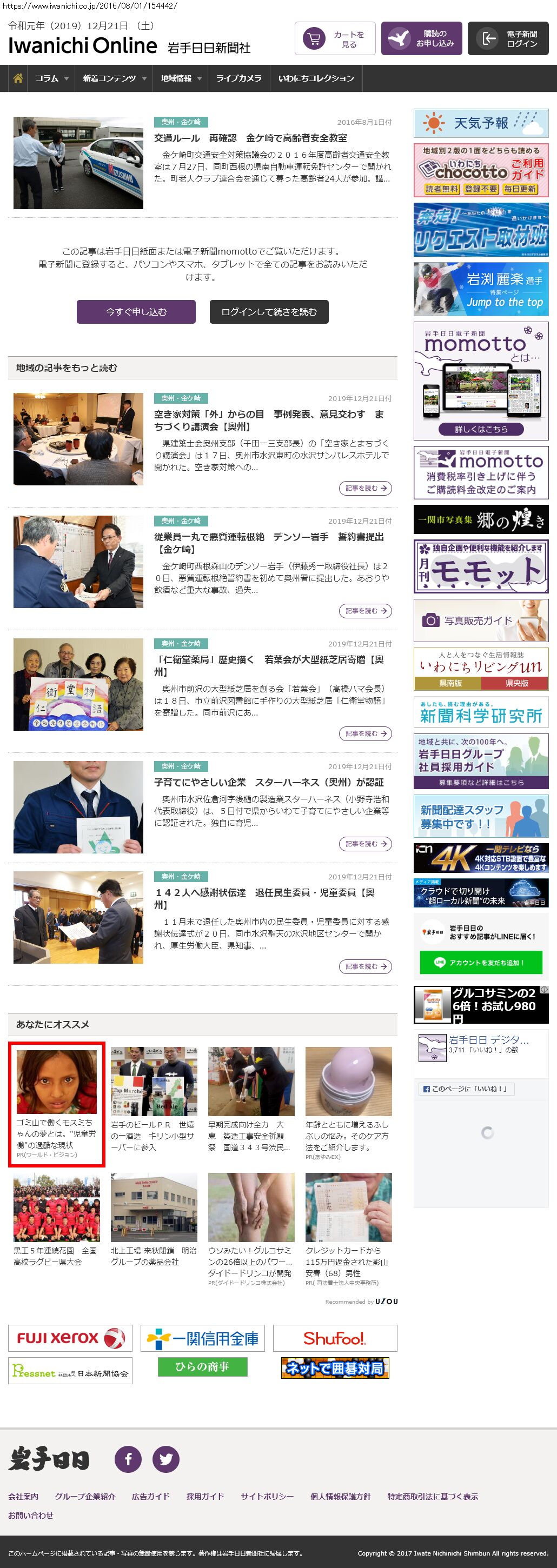Screen dimensions: 557x1568
Task: Tap 購読のお申し込み subscription button
Action: pyautogui.click(x=421, y=39)
